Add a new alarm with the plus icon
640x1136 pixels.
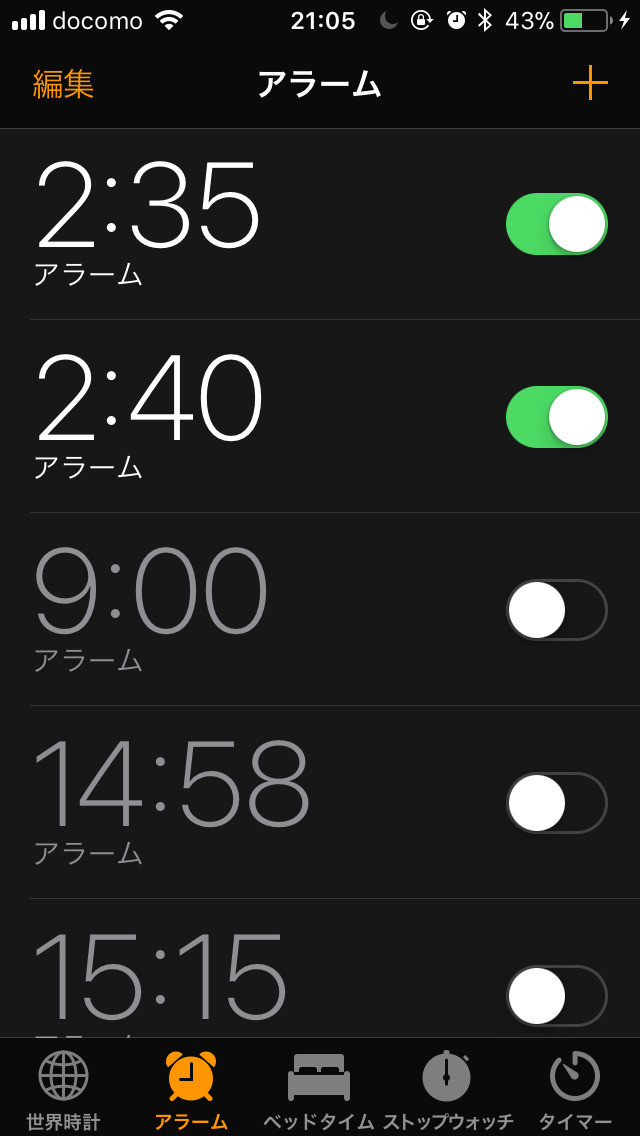pyautogui.click(x=590, y=84)
